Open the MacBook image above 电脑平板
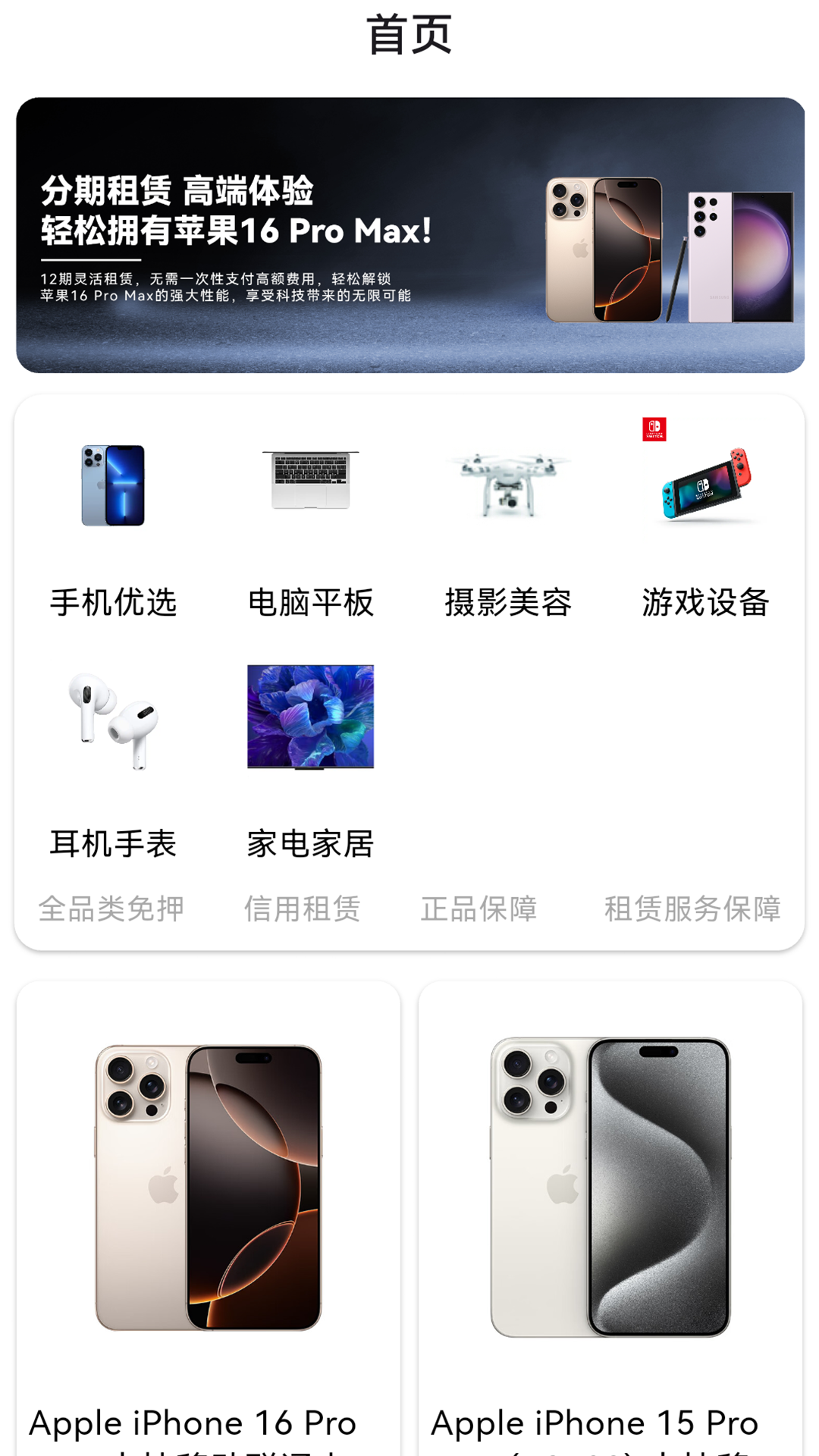The image size is (819, 1456). (x=309, y=478)
